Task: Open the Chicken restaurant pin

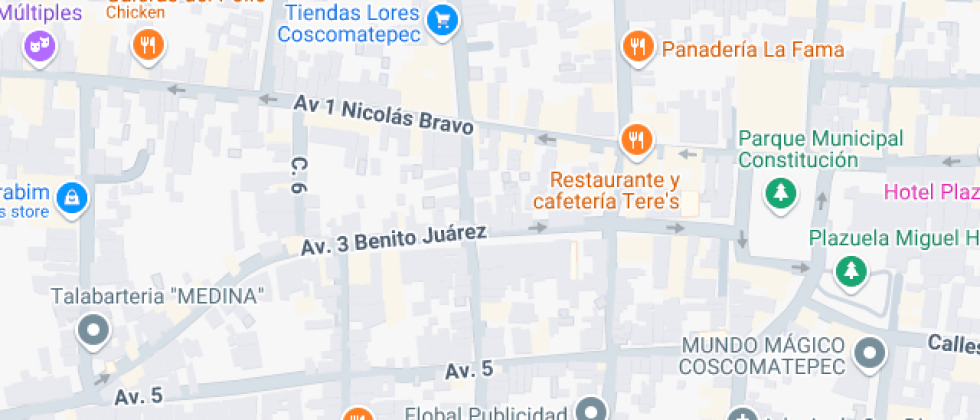Action: (x=148, y=43)
